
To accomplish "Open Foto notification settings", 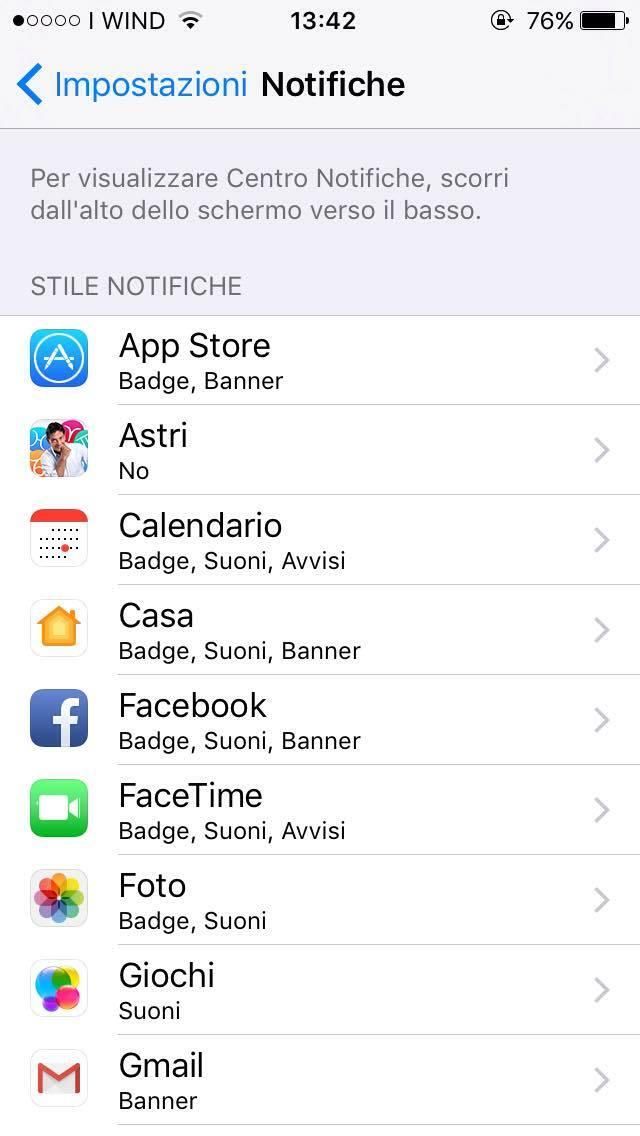I will point(320,900).
